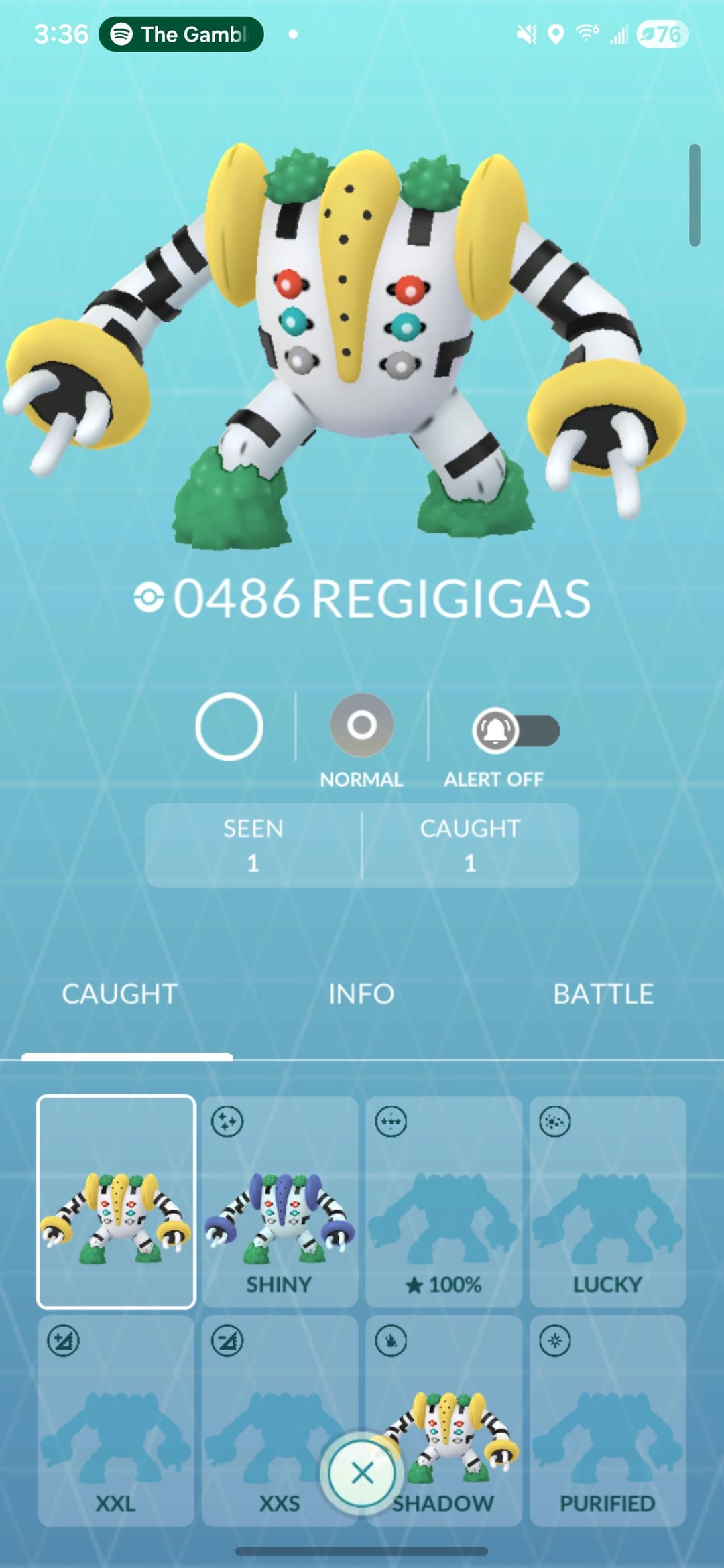This screenshot has height=1568, width=724.
Task: Close the Pokédex entry
Action: click(362, 1474)
